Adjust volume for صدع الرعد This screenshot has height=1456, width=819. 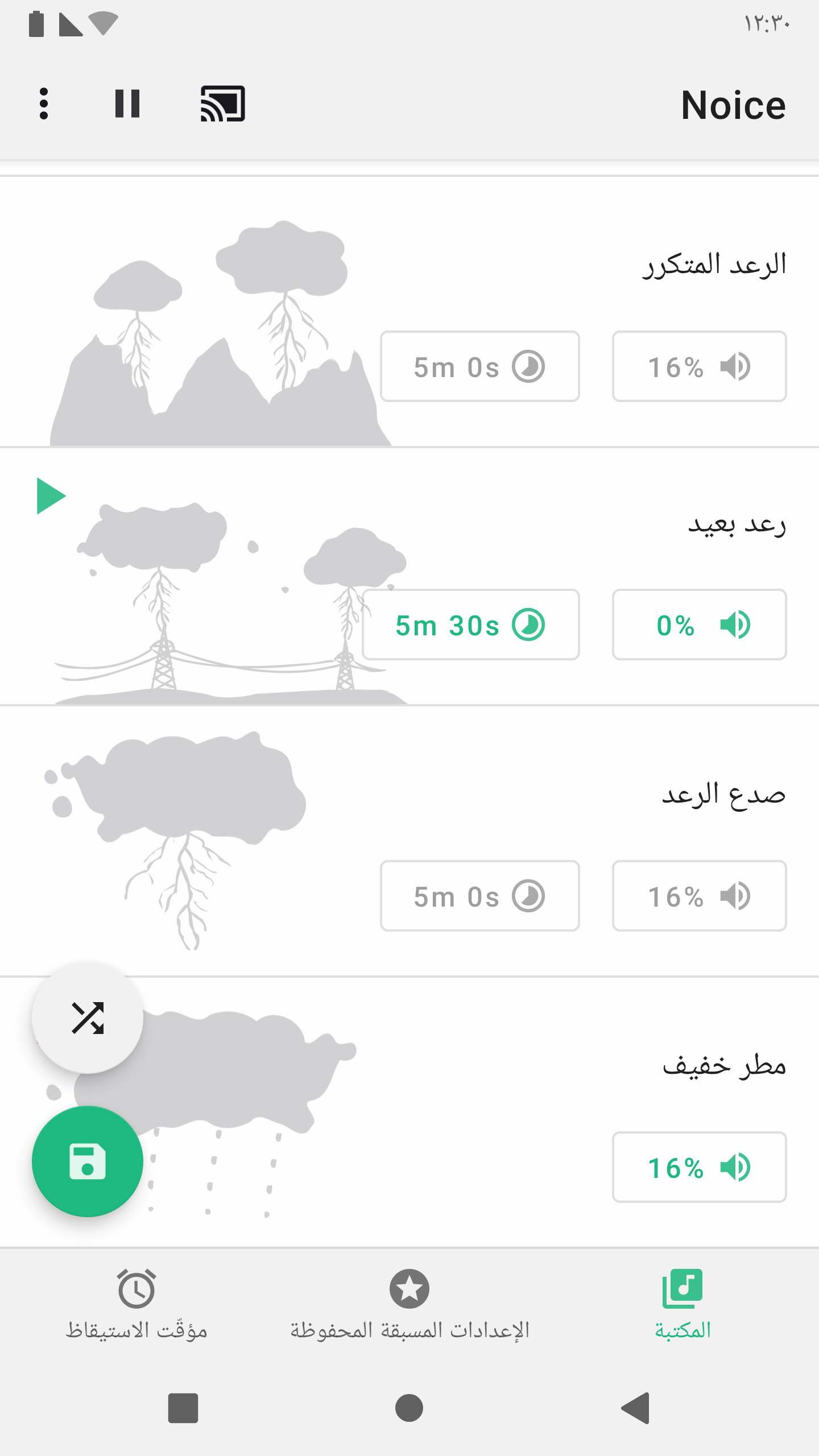pos(699,896)
